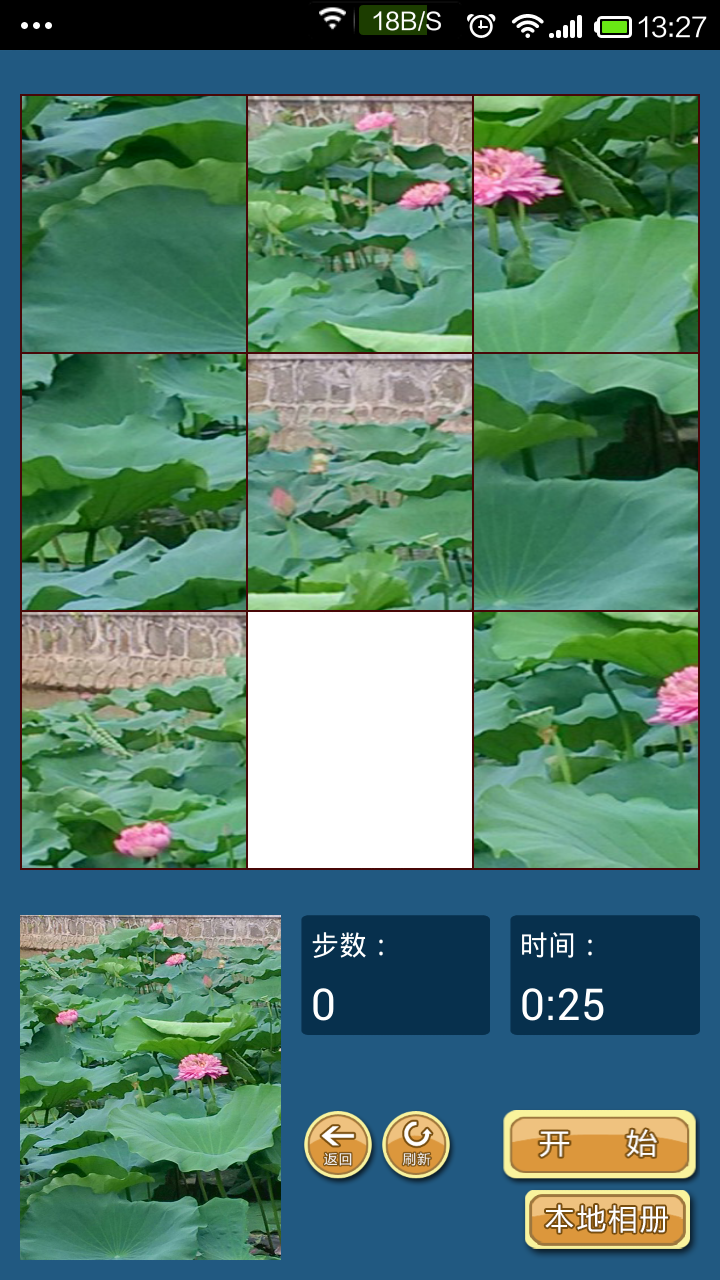
Task: Tap the 刷新 refresh button
Action: pos(416,1145)
